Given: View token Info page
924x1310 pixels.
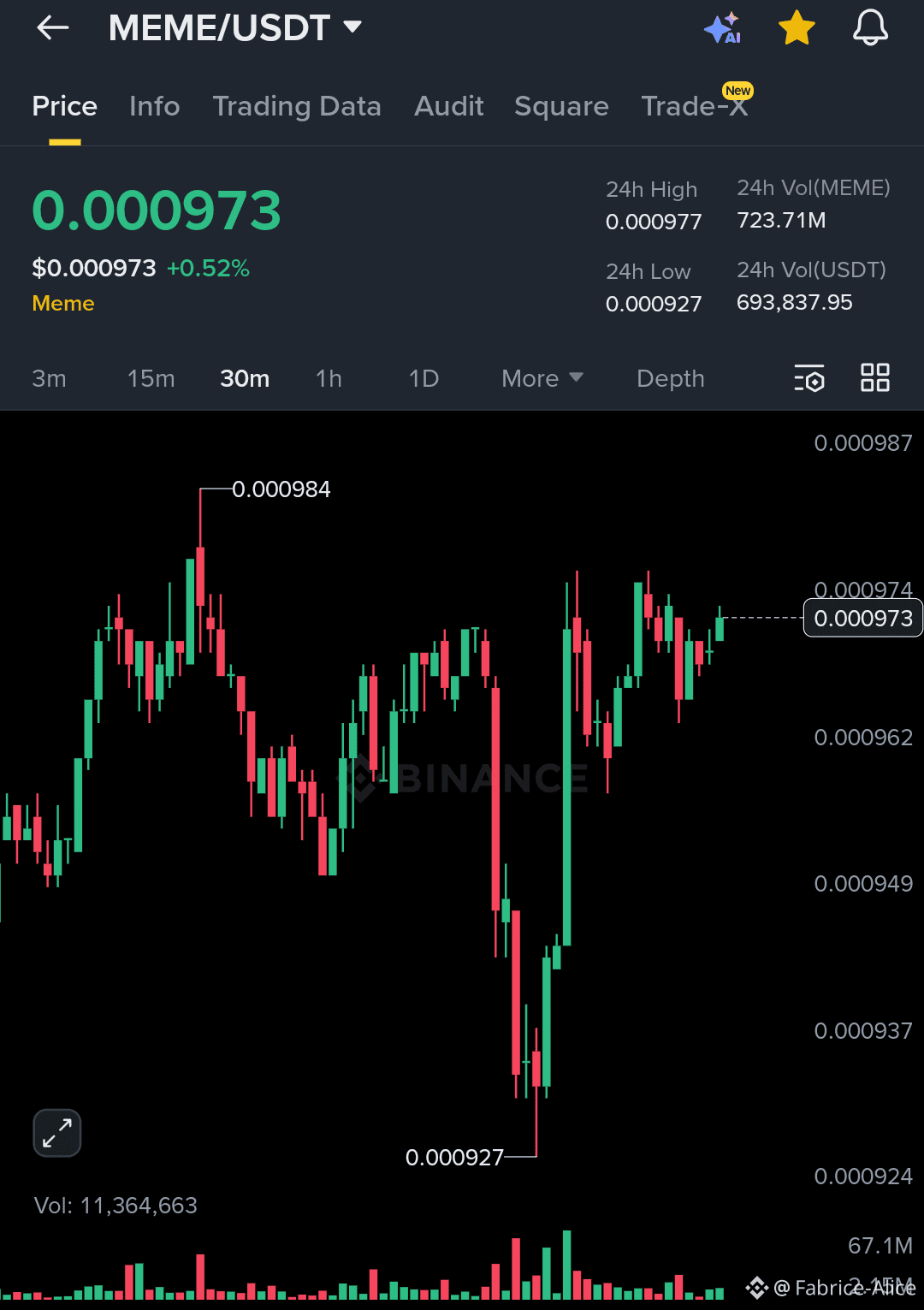Looking at the screenshot, I should click(154, 106).
